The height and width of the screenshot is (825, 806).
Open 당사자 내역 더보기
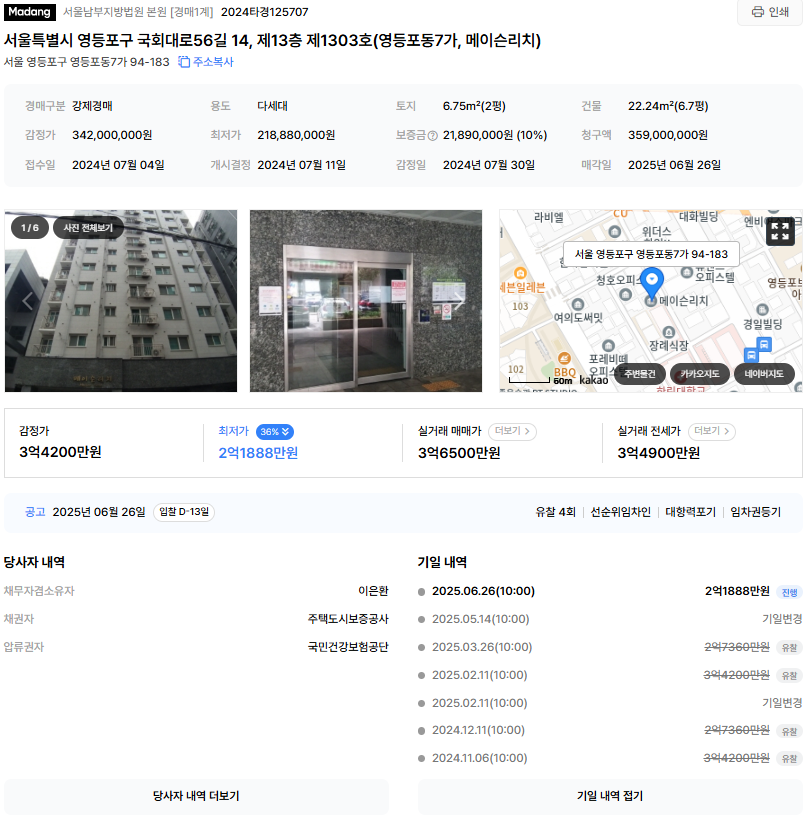(x=196, y=796)
